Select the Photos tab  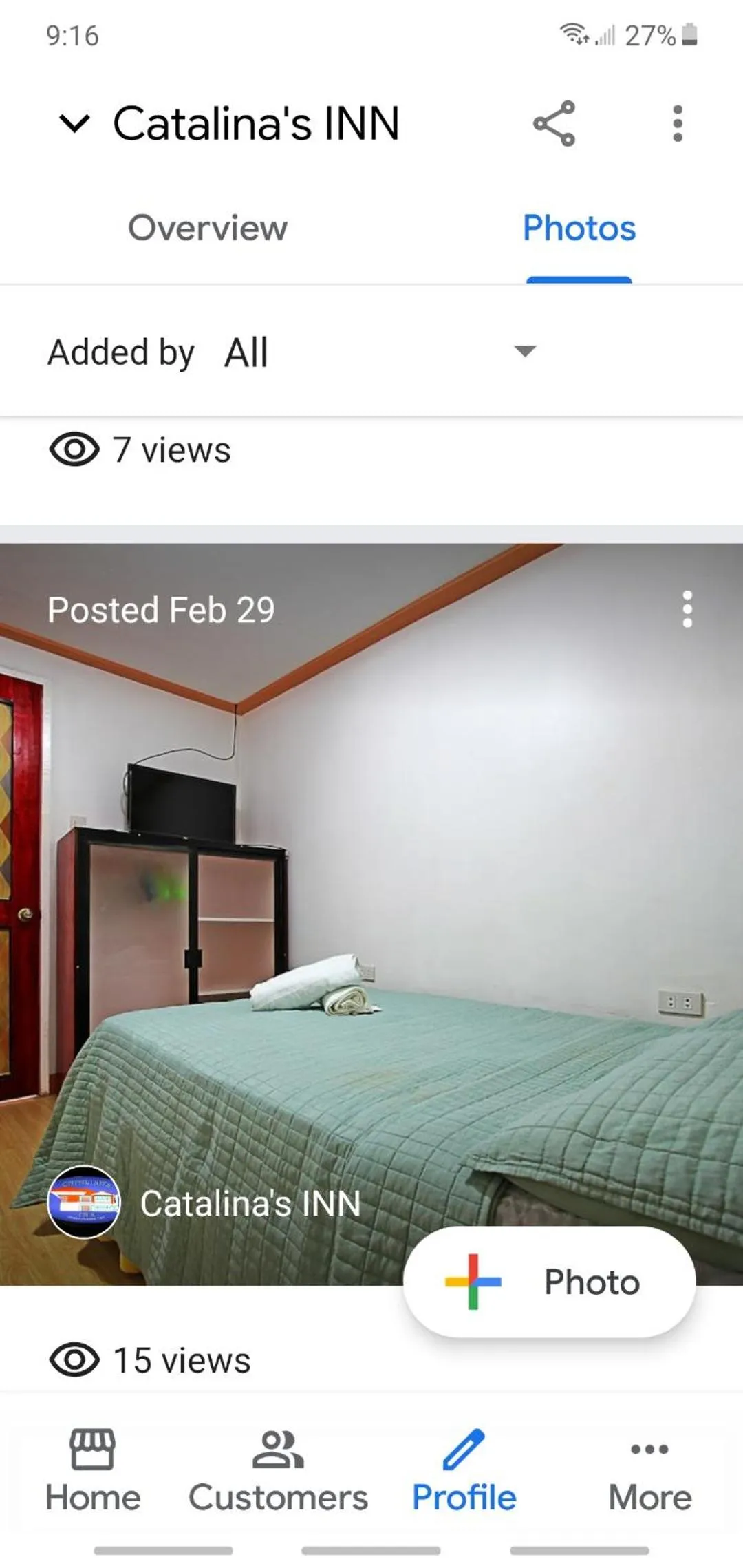(x=579, y=228)
